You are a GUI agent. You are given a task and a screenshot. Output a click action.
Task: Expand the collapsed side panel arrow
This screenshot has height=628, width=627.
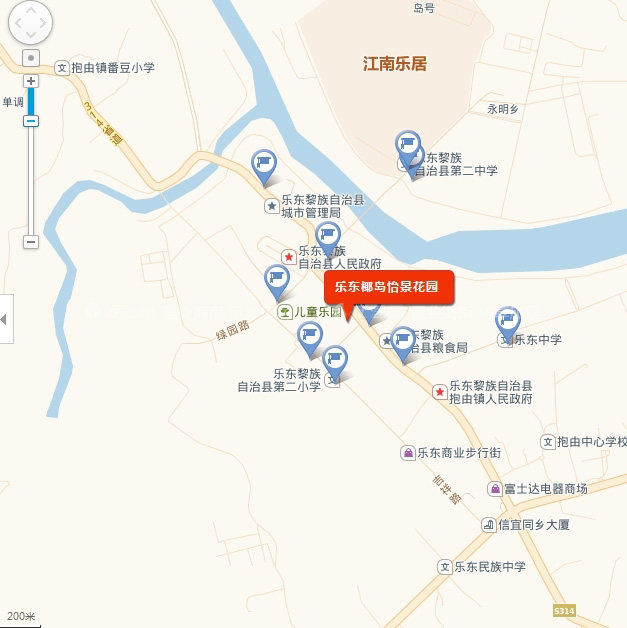tap(5, 319)
